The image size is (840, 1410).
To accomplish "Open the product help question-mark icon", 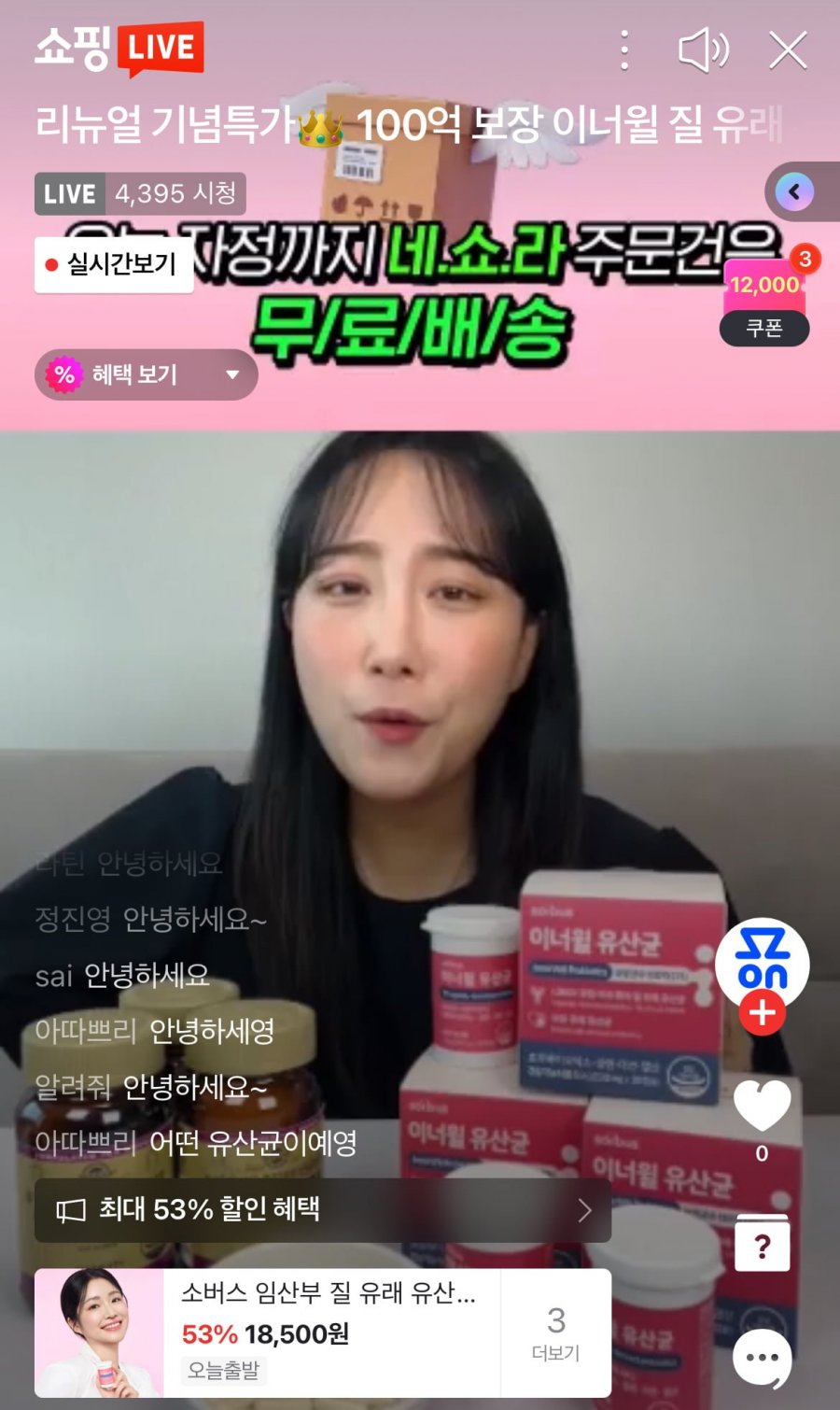I will (762, 1244).
